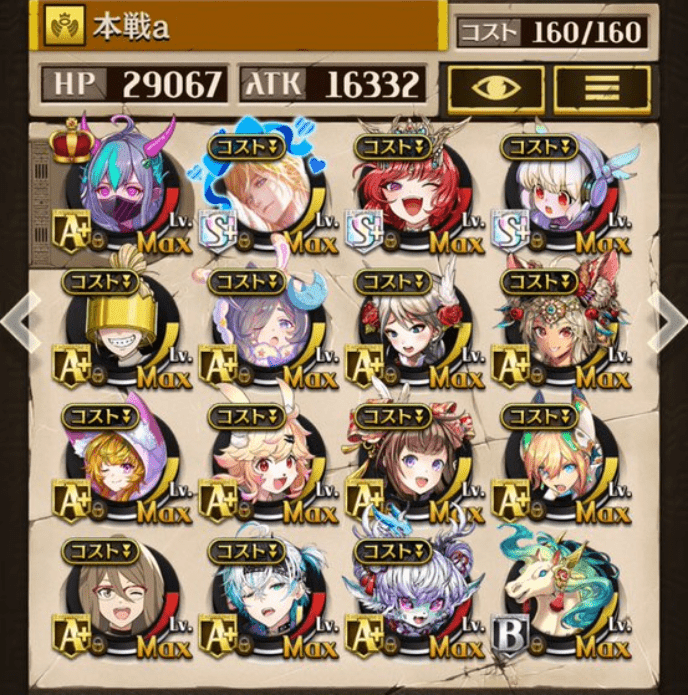The height and width of the screenshot is (695, 688).
Task: Go to the previous deck with left arrow
Action: [x=16, y=322]
